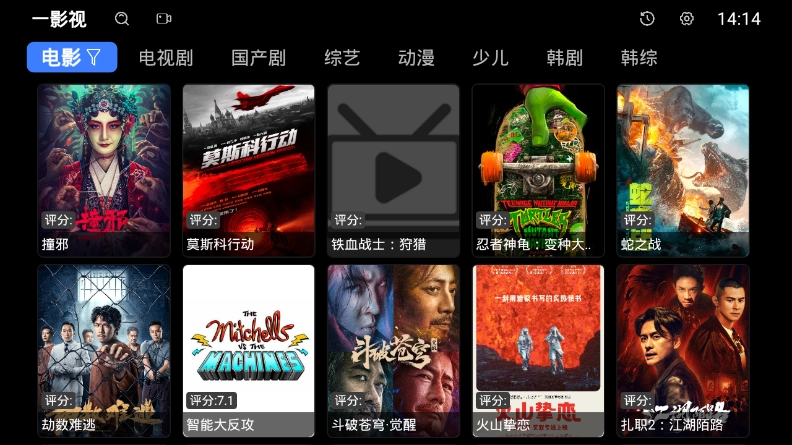Switch to the 国产剧 tab
The image size is (792, 445).
coord(258,58)
